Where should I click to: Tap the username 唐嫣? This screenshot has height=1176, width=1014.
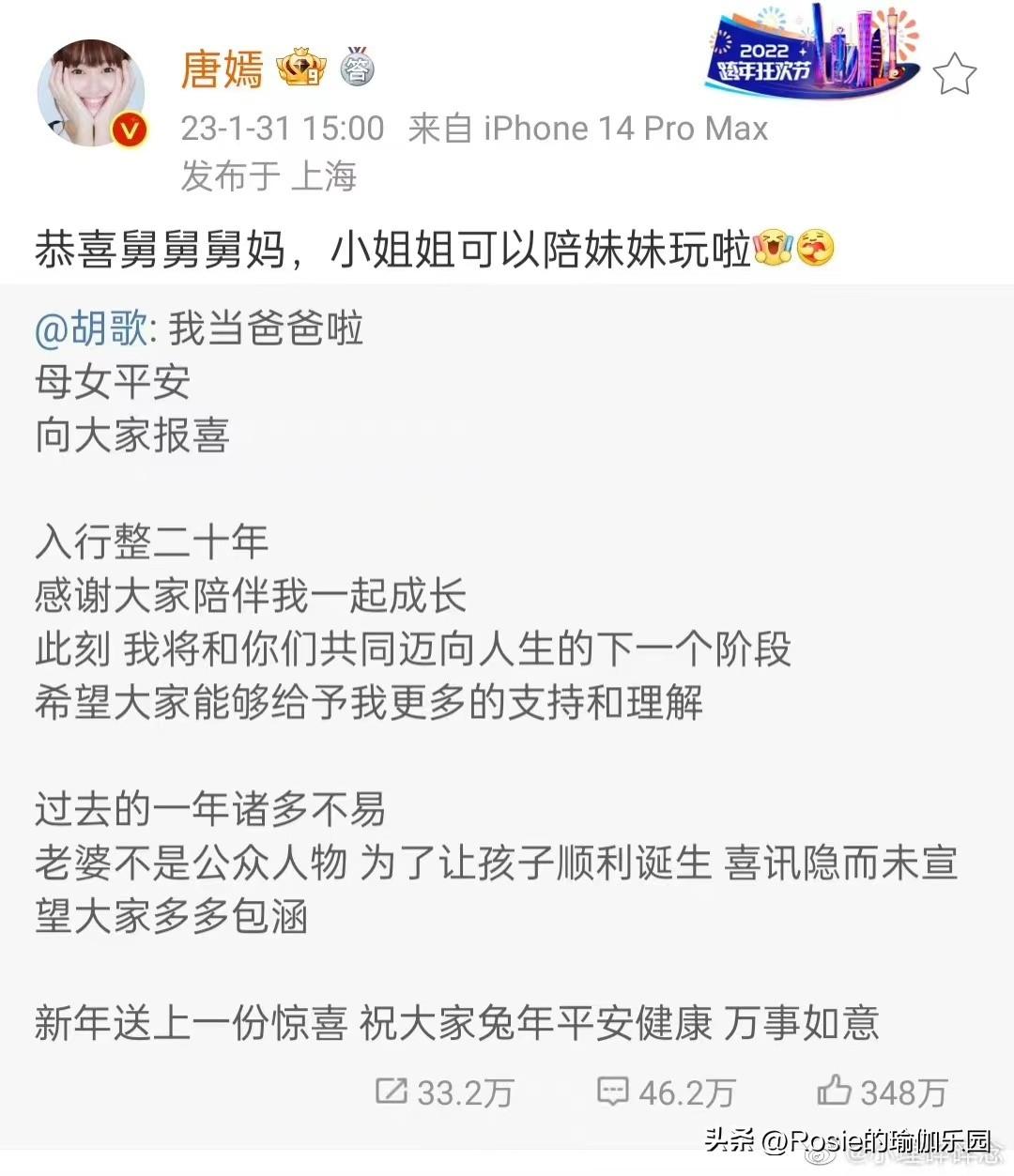pyautogui.click(x=222, y=69)
